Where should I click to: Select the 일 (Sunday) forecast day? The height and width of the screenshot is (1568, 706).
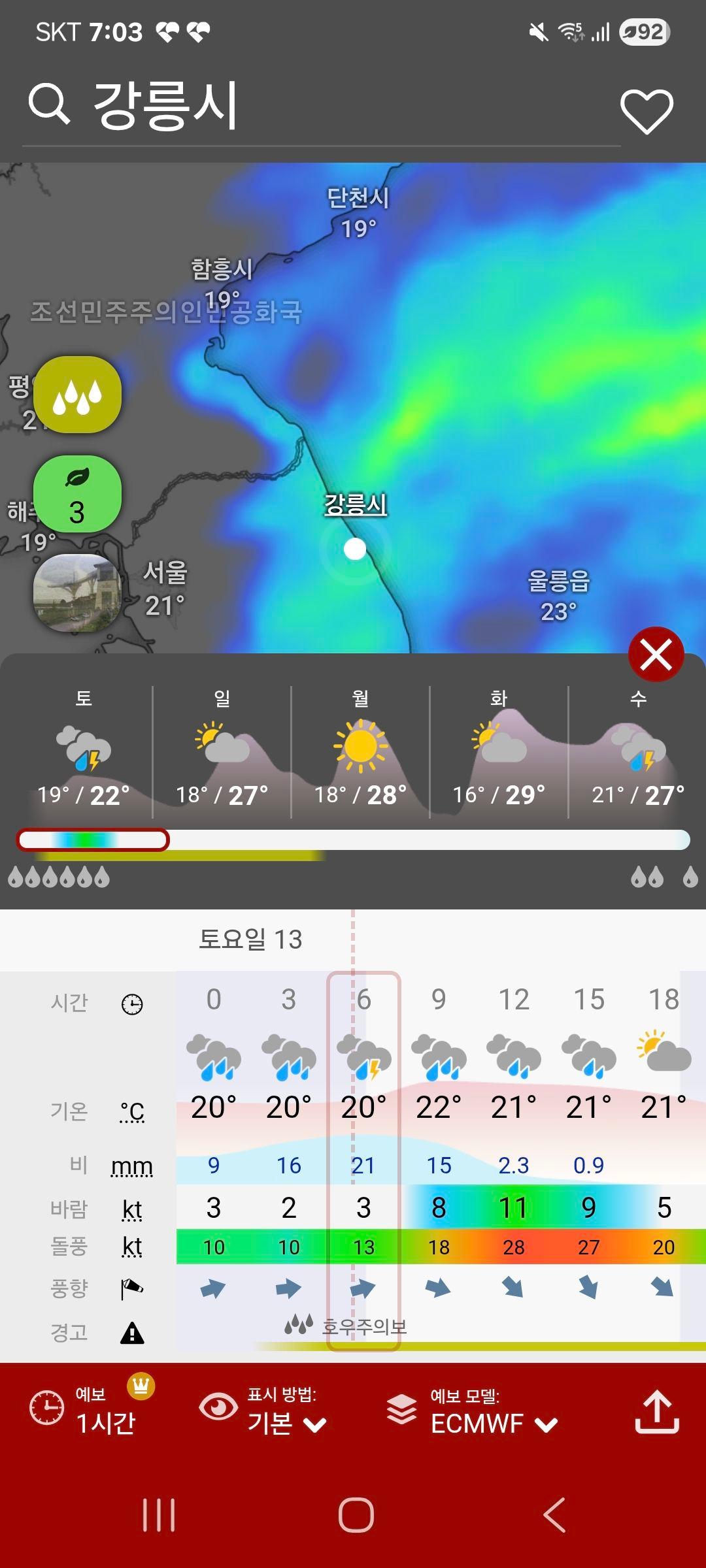pos(222,751)
